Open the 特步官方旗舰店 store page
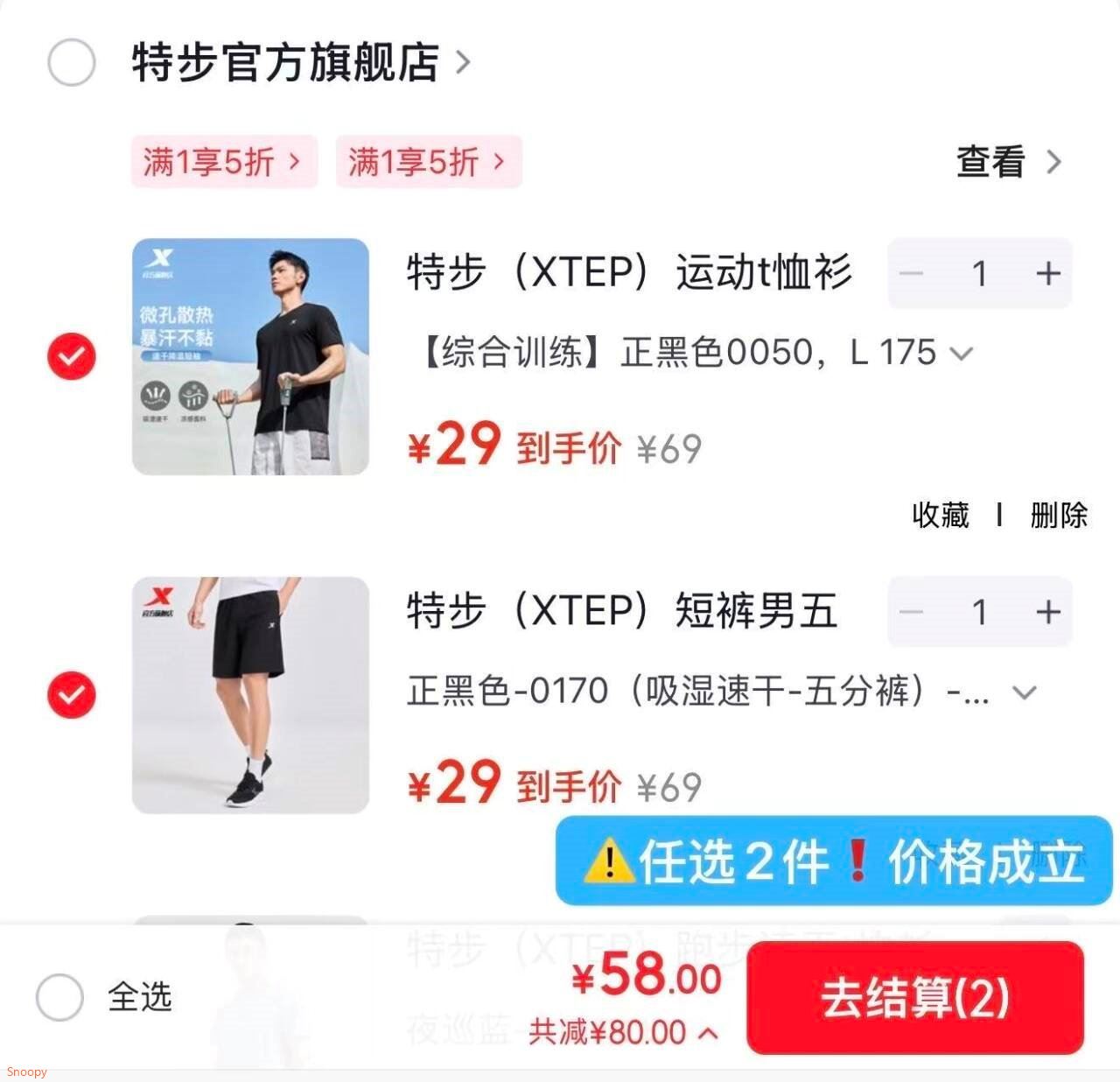 pos(286,63)
